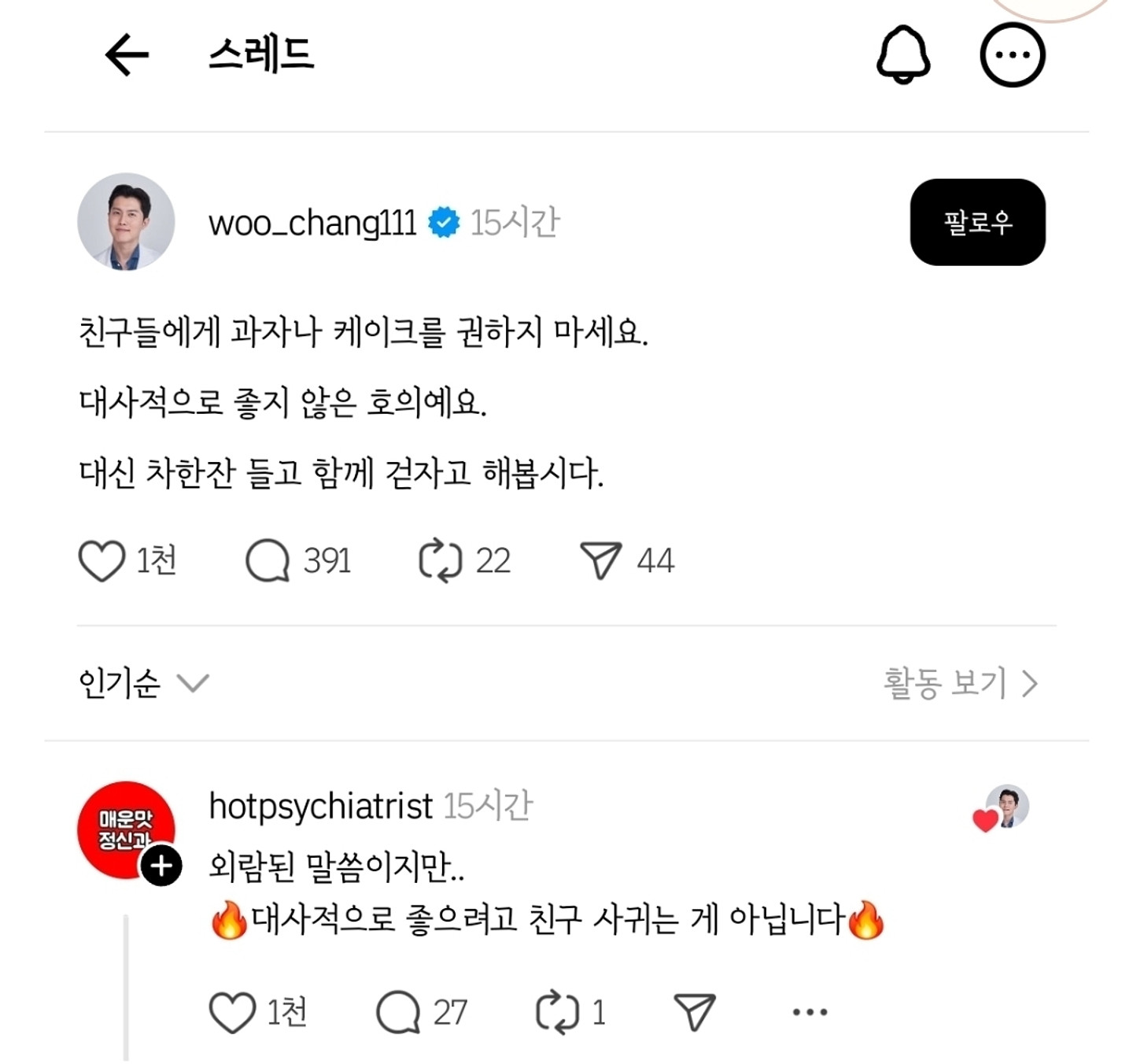Open more options on hotpsychiatrist's reply
Image resolution: width=1133 pixels, height=1064 pixels.
pyautogui.click(x=809, y=1012)
